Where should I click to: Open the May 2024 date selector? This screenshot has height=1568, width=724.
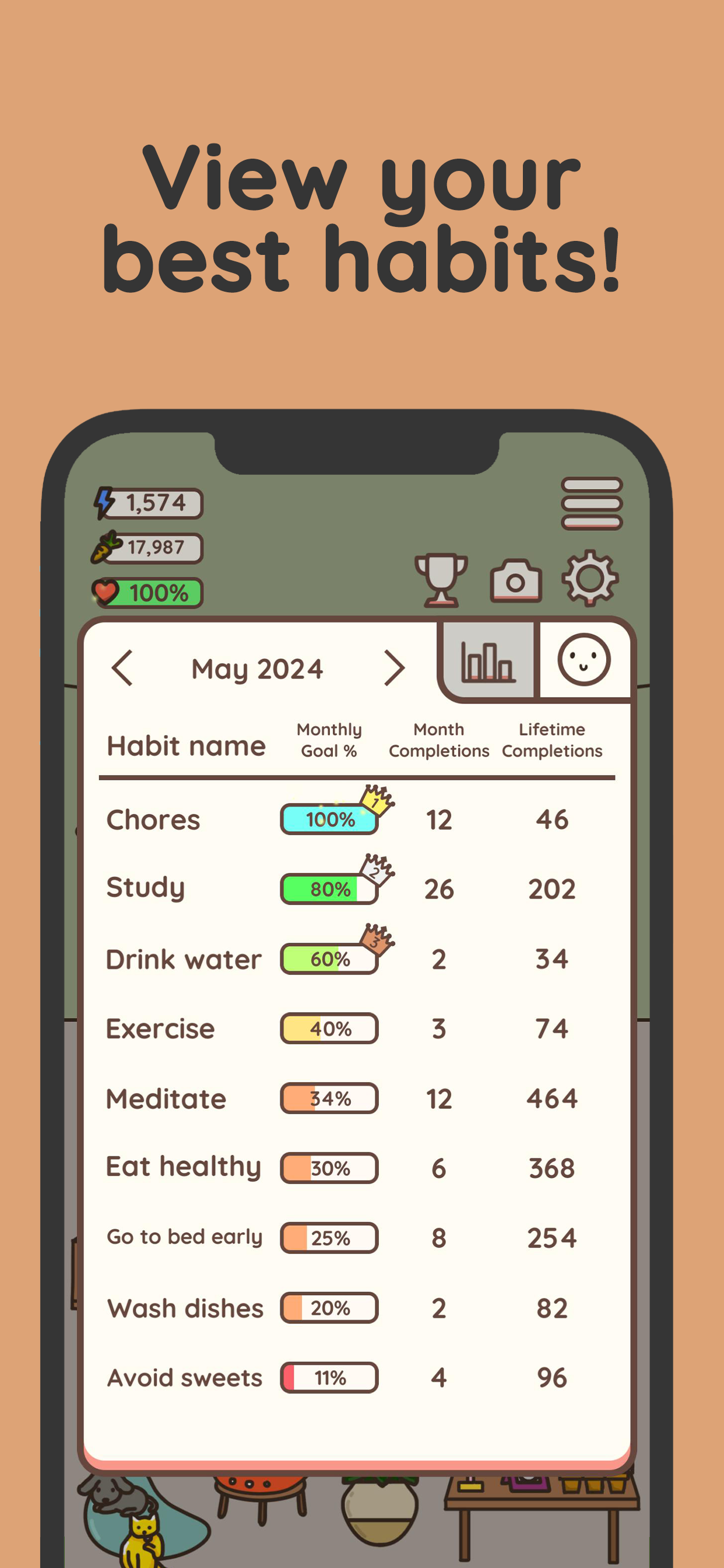[257, 667]
